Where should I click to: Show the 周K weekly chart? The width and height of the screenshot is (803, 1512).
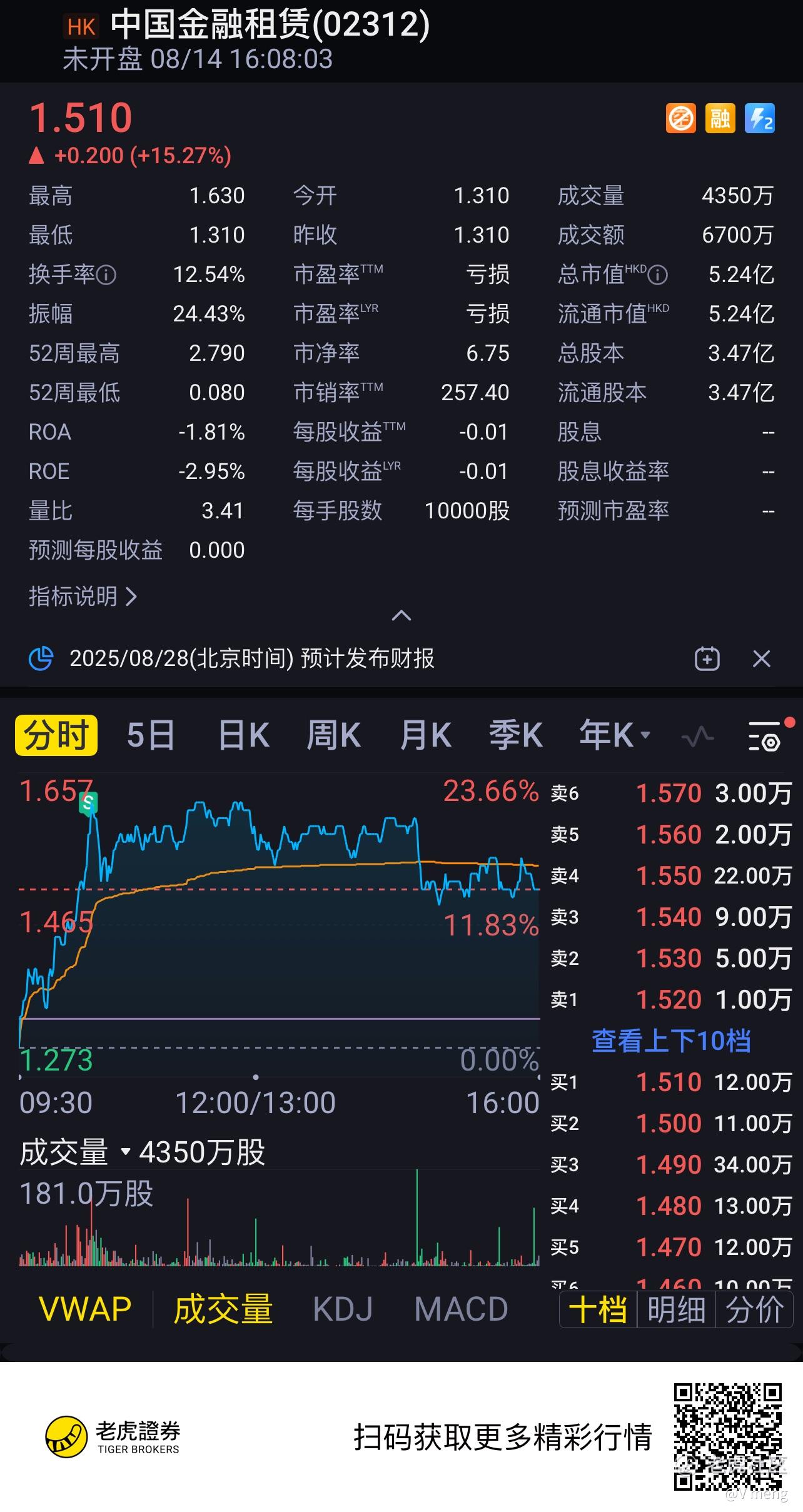pos(333,735)
